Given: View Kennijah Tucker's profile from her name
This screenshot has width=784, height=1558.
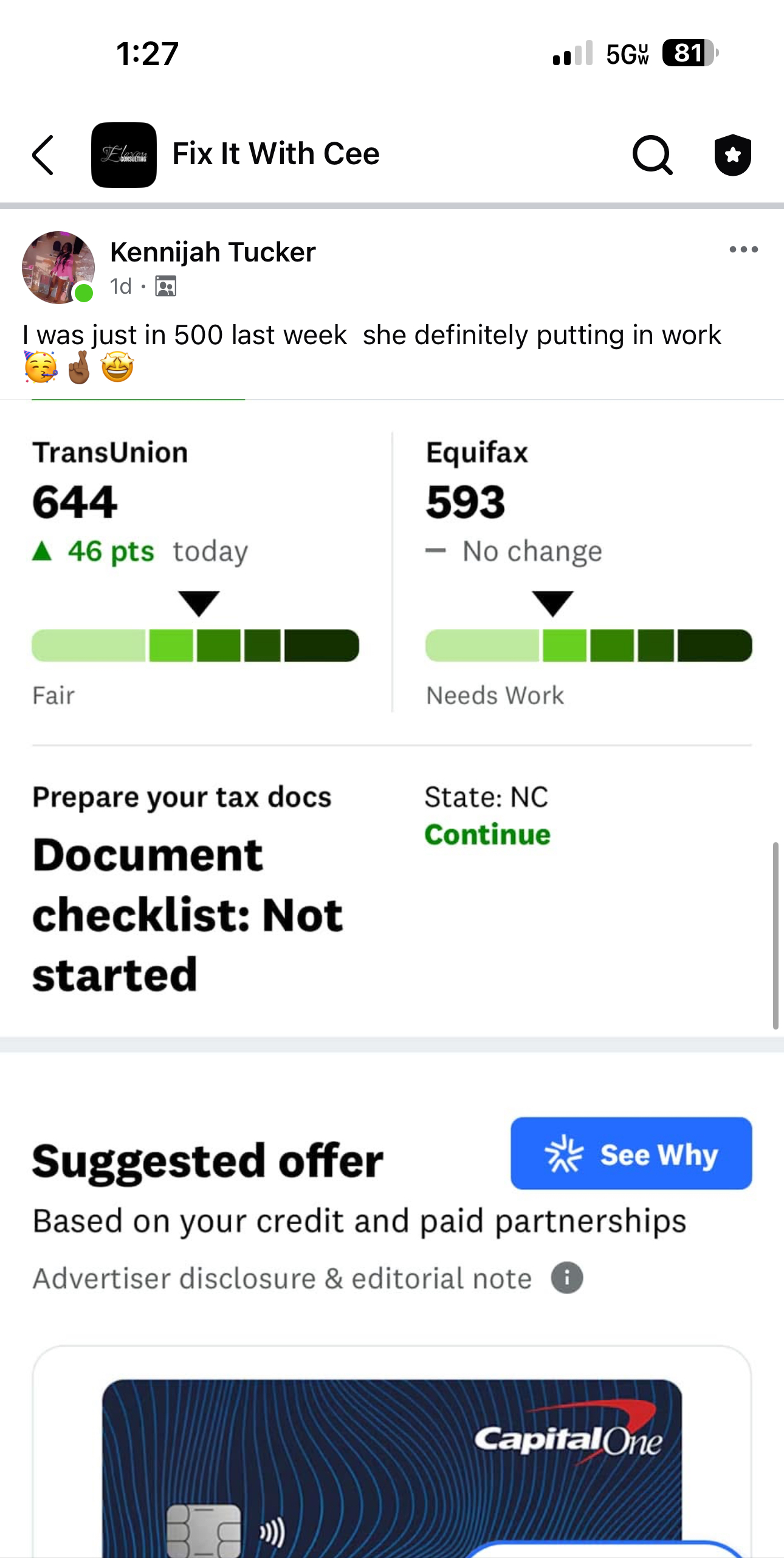Looking at the screenshot, I should (x=213, y=252).
